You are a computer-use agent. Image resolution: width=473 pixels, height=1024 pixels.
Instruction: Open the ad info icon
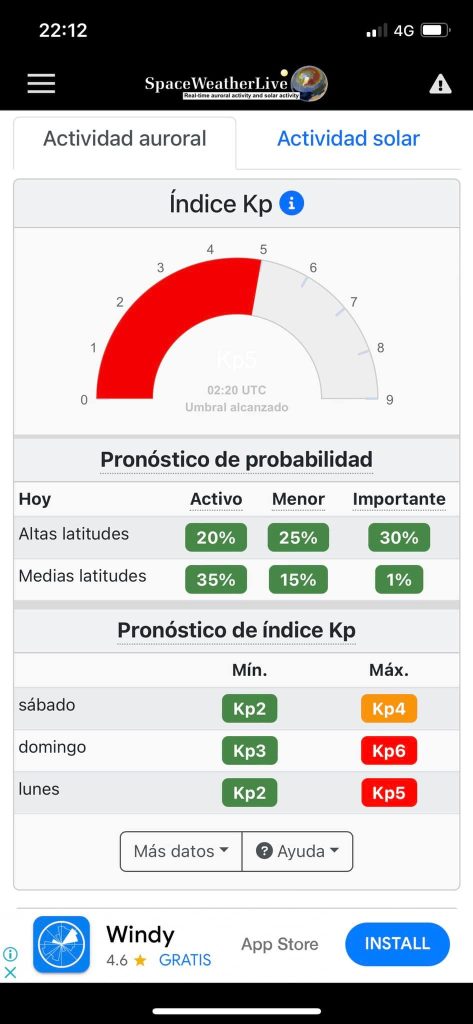10,954
